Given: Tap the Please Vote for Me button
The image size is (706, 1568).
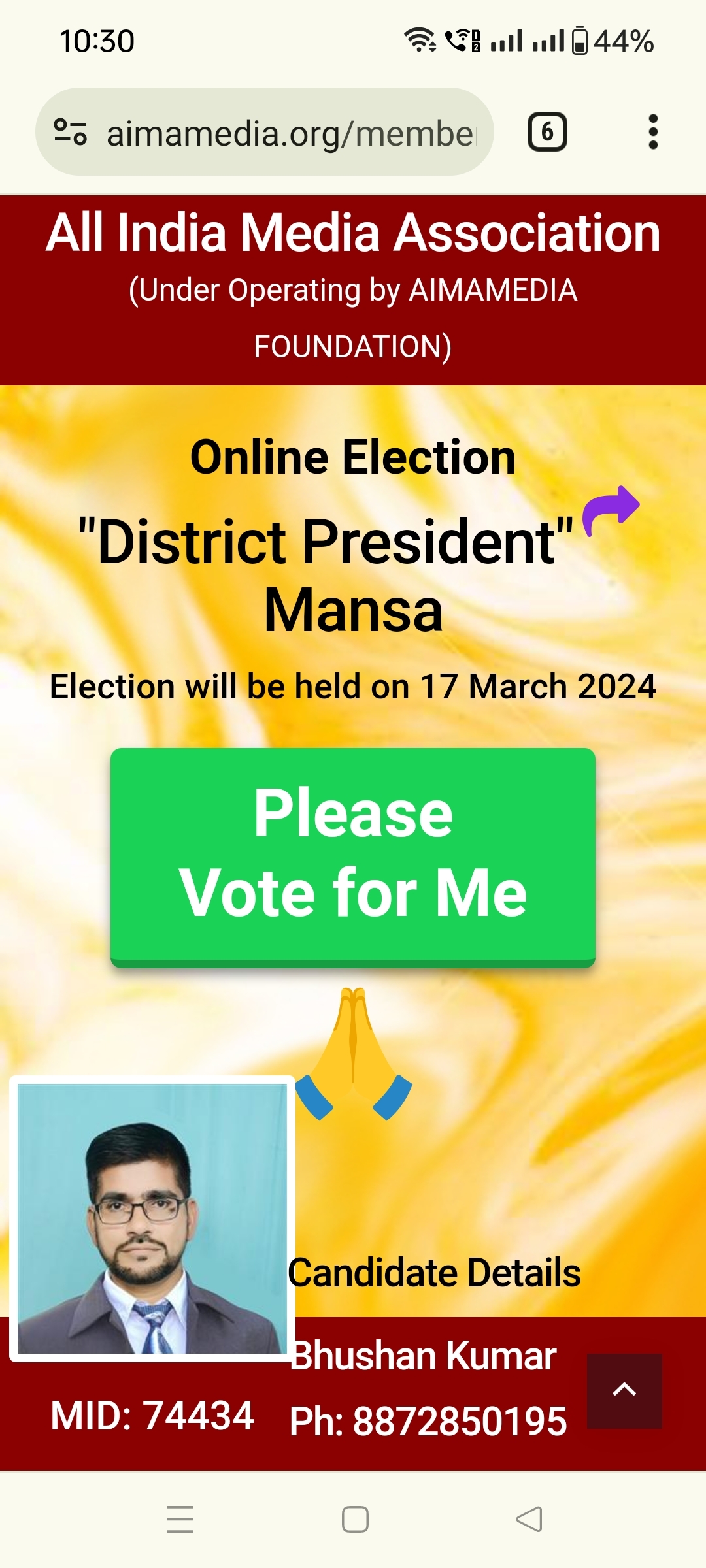Looking at the screenshot, I should [353, 856].
